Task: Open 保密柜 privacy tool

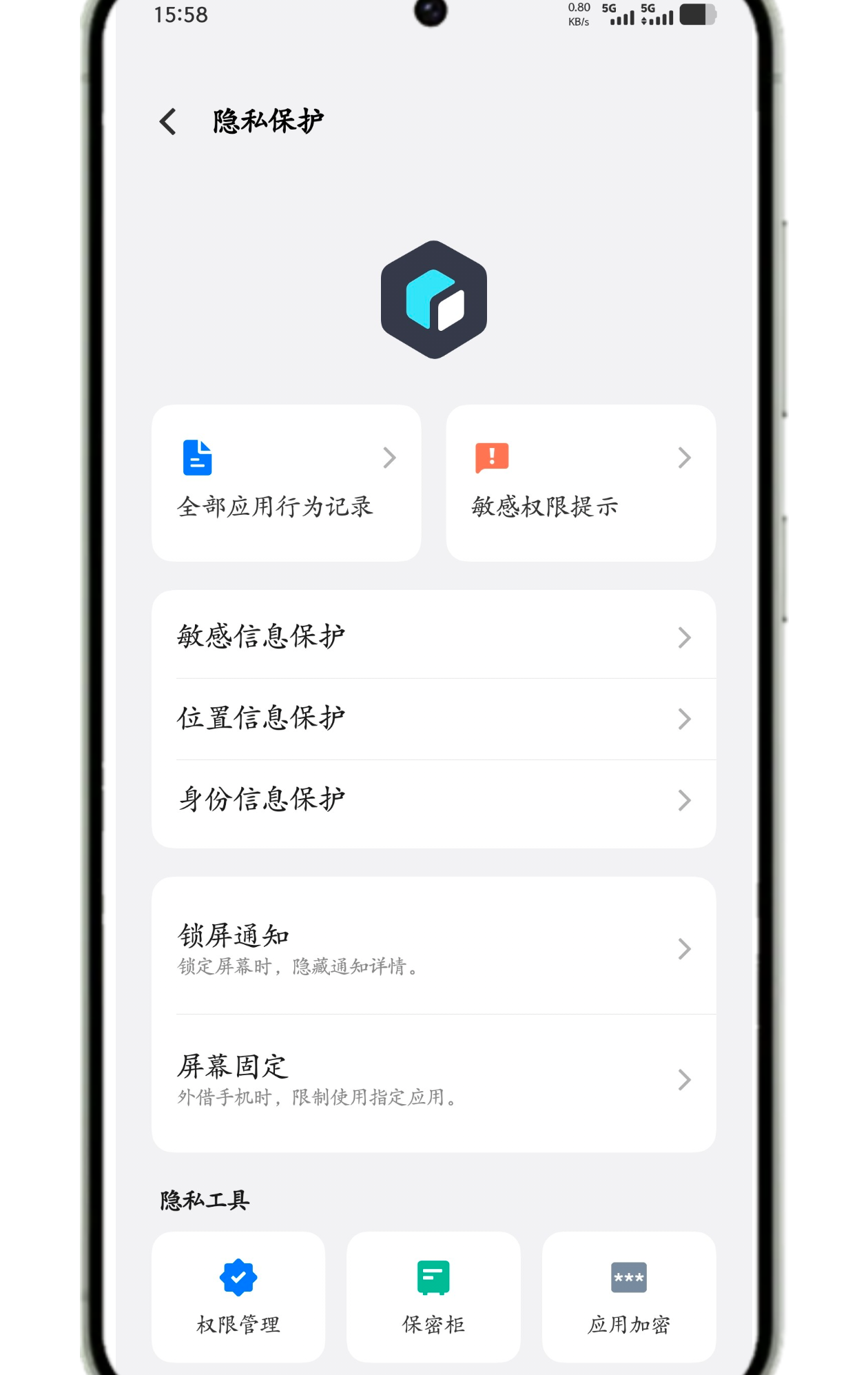Action: (x=433, y=1296)
